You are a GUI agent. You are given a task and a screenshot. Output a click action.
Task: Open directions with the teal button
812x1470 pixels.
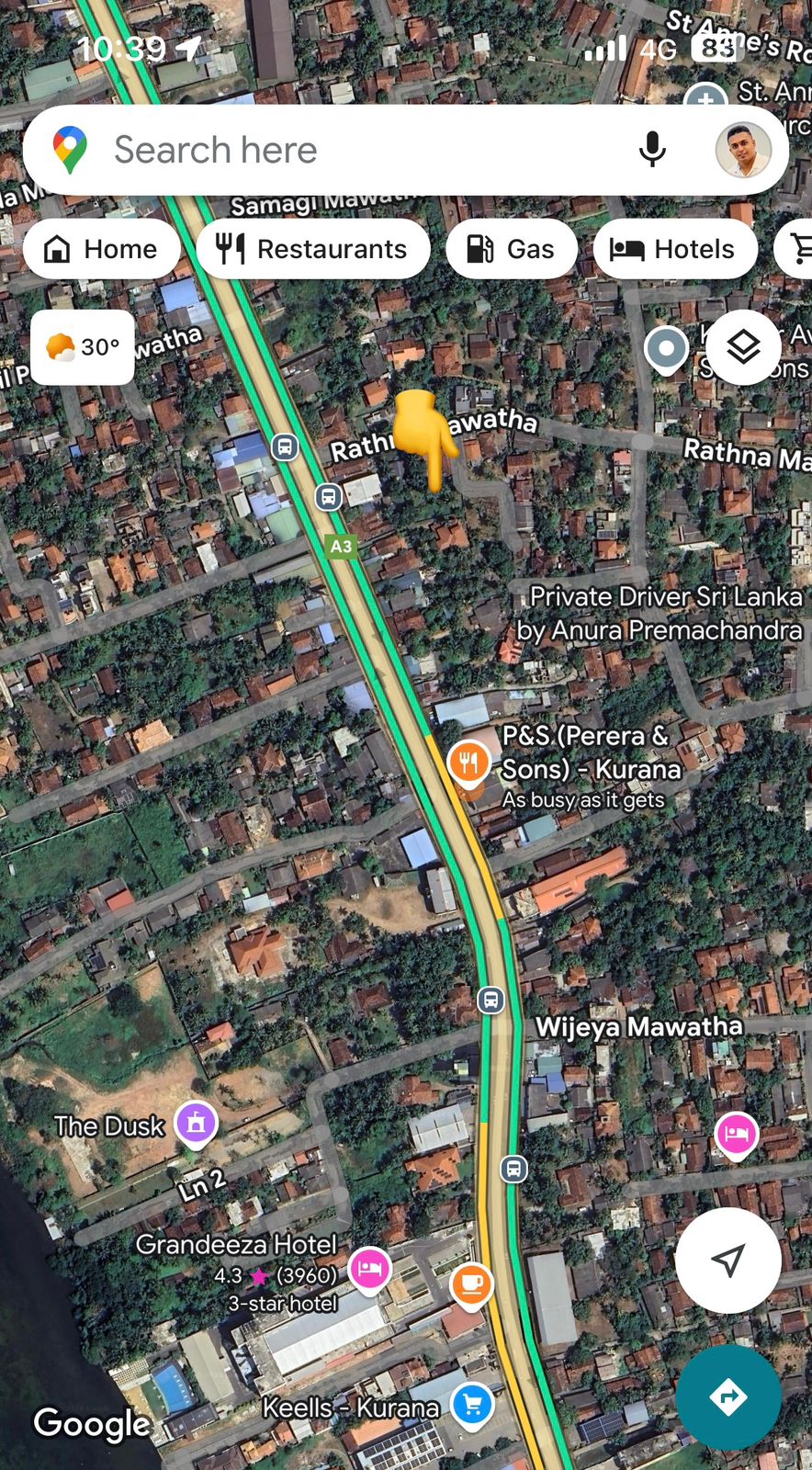coord(728,1397)
